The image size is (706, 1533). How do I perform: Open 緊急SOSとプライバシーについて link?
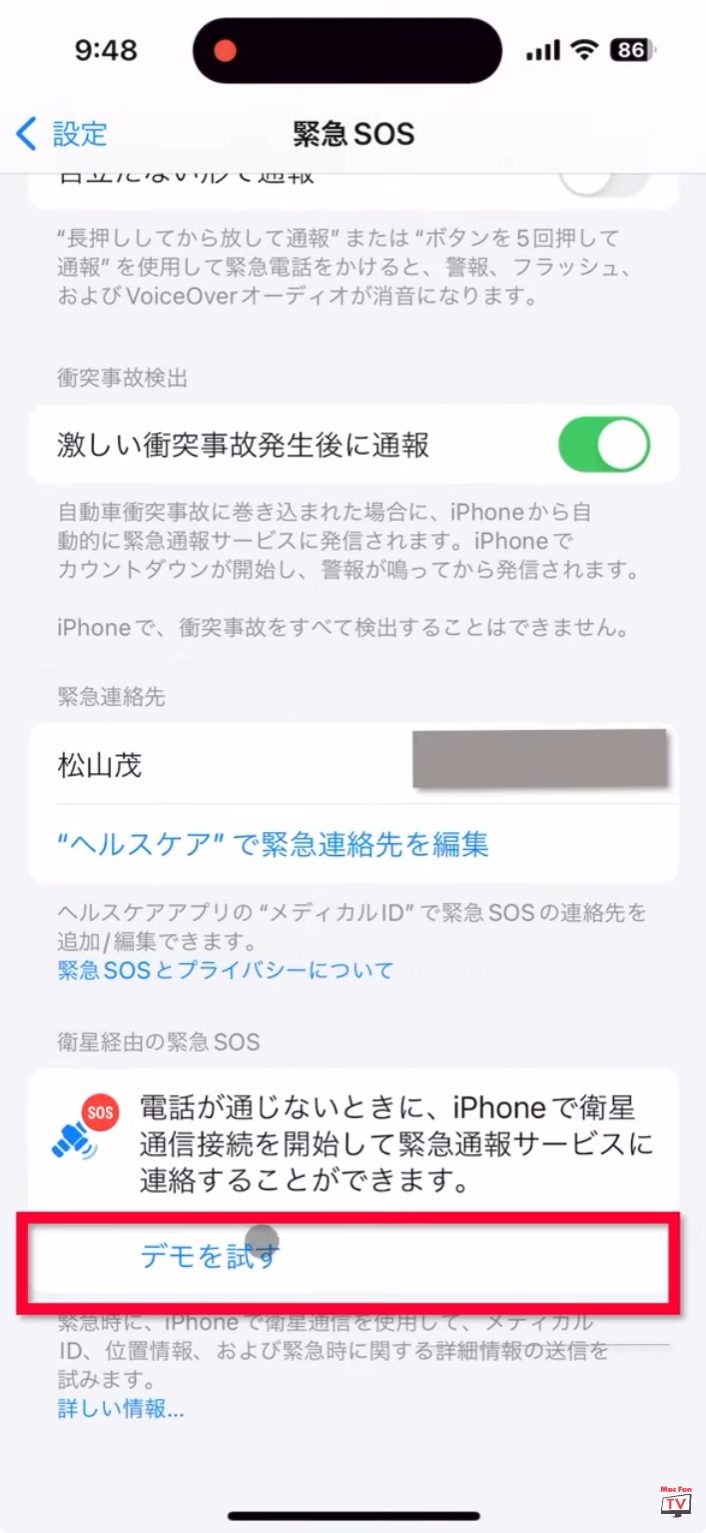click(x=225, y=970)
